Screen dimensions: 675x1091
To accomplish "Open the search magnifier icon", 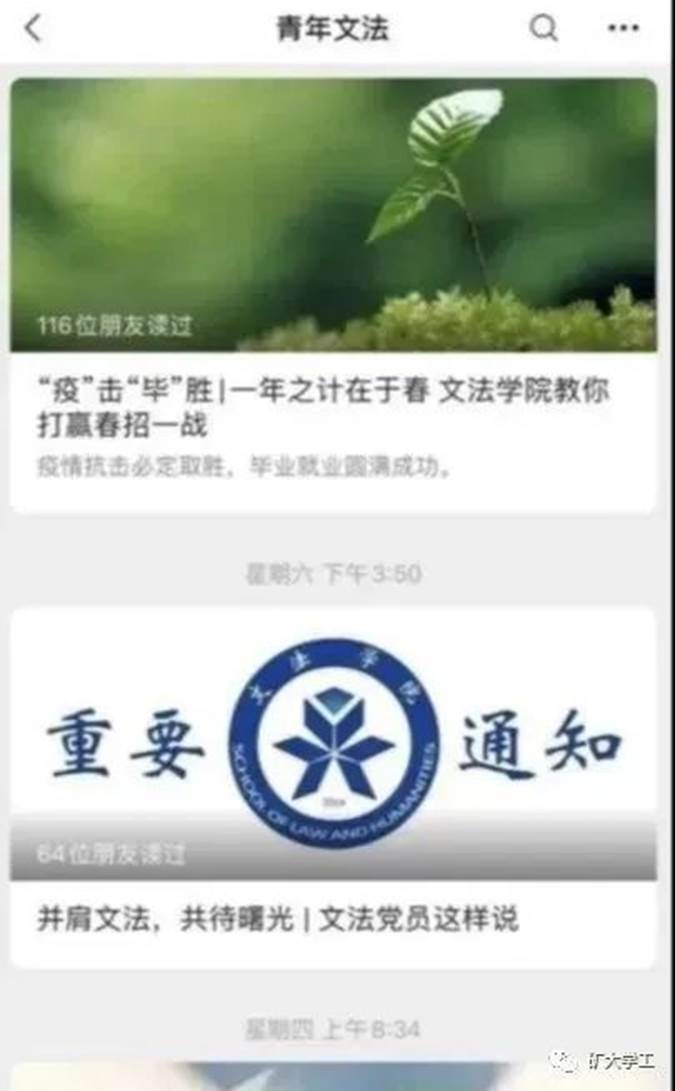I will tap(543, 29).
